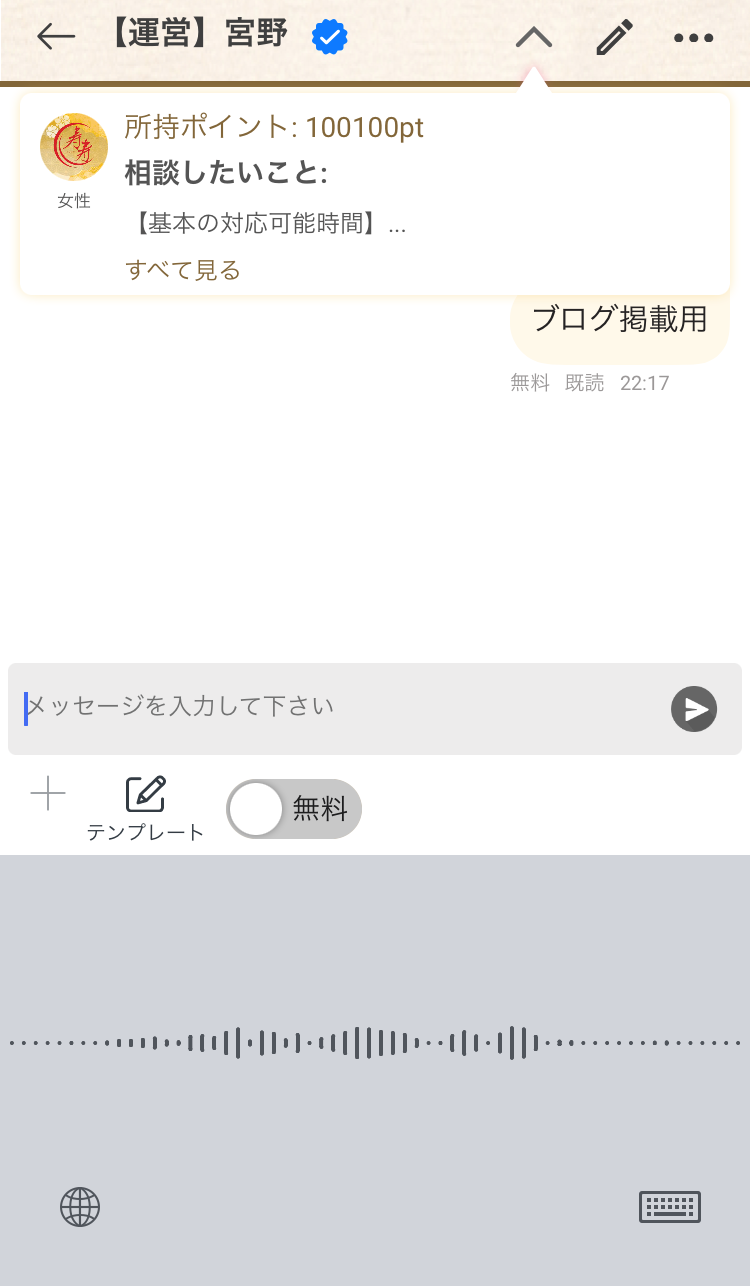This screenshot has width=750, height=1286.
Task: Open the user avatar profile
Action: point(74,148)
